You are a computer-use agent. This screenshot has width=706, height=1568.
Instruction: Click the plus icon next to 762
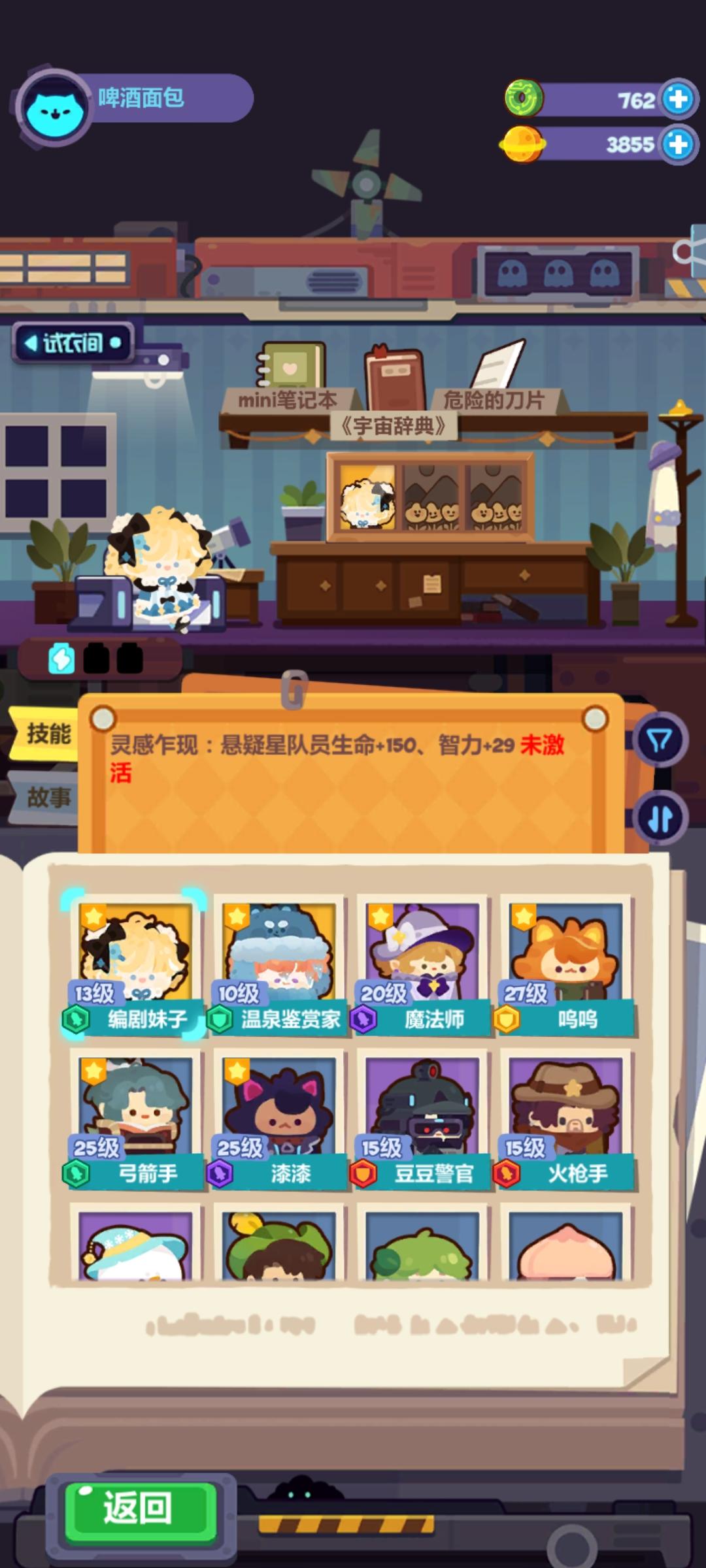(x=677, y=98)
